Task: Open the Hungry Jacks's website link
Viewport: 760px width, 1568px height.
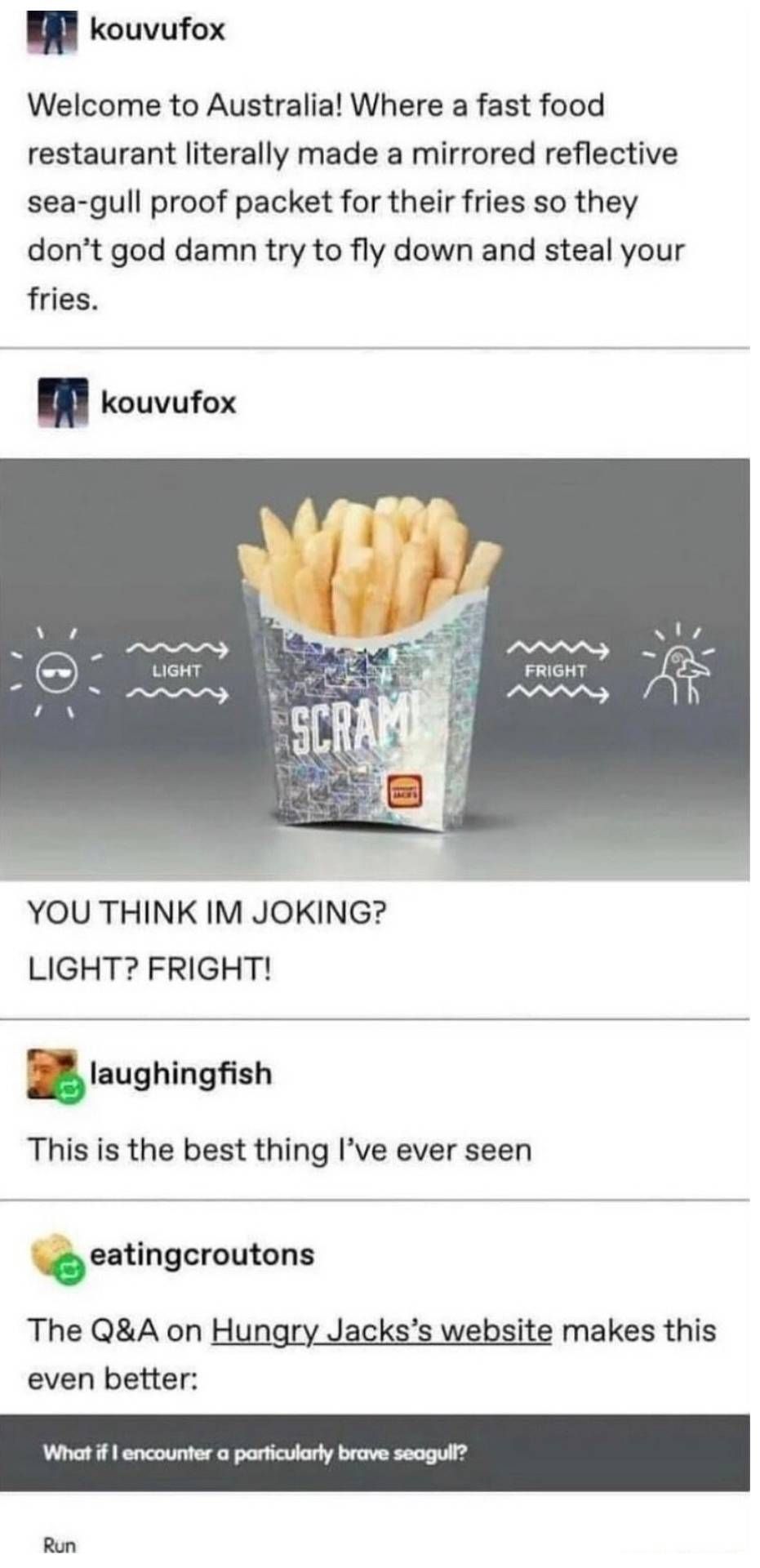Action: (x=381, y=1330)
